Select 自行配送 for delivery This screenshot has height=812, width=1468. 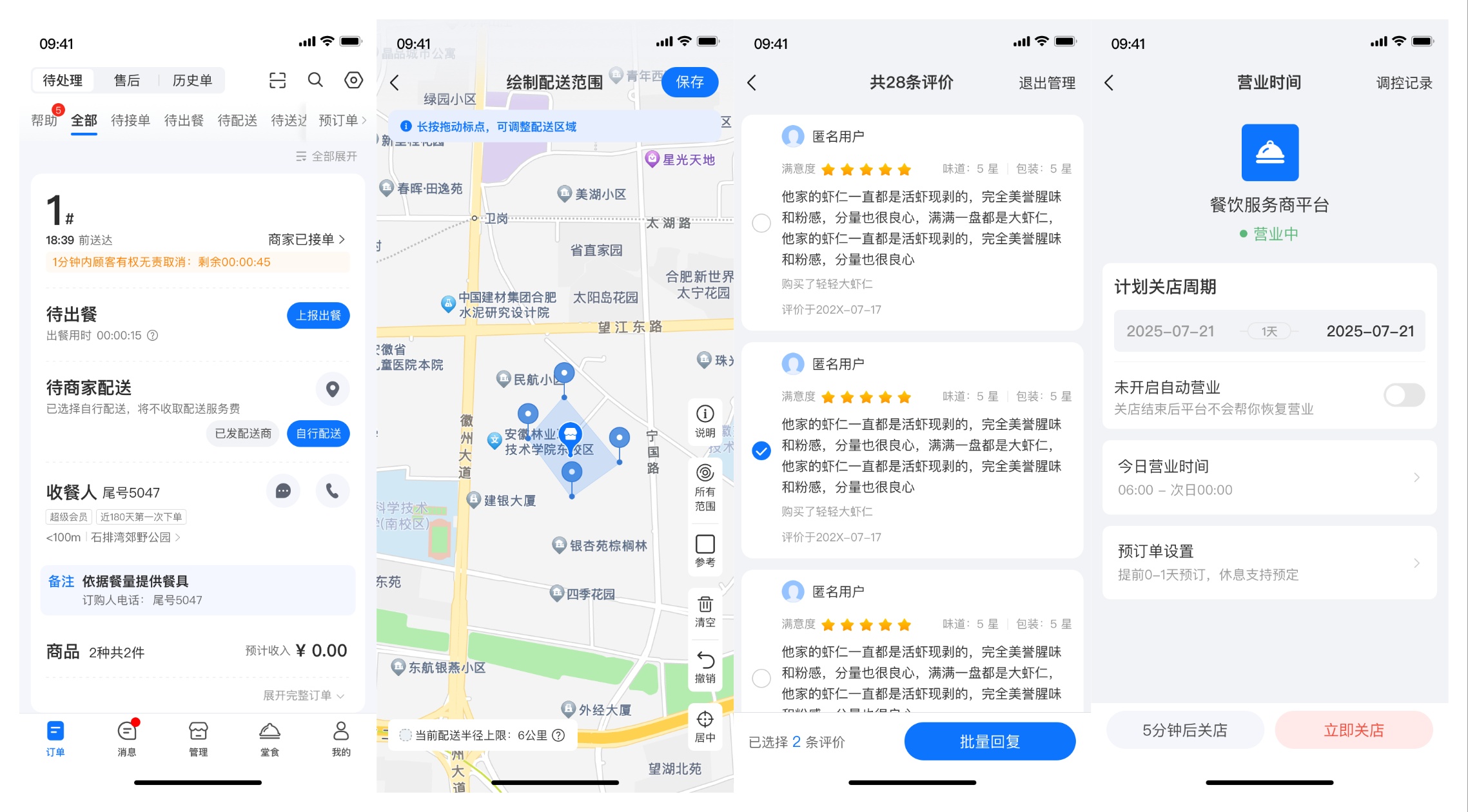(318, 434)
